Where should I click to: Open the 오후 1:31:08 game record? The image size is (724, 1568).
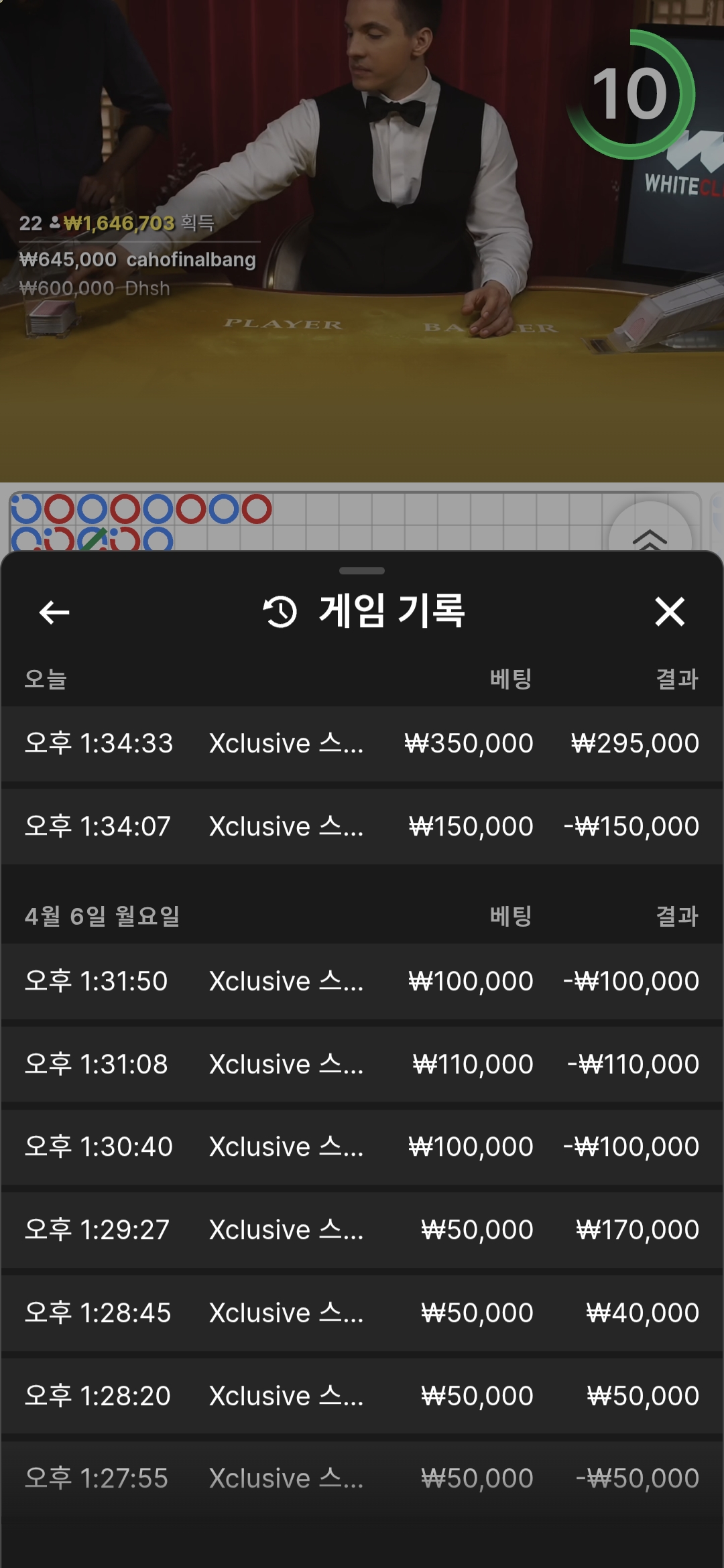coord(362,1064)
